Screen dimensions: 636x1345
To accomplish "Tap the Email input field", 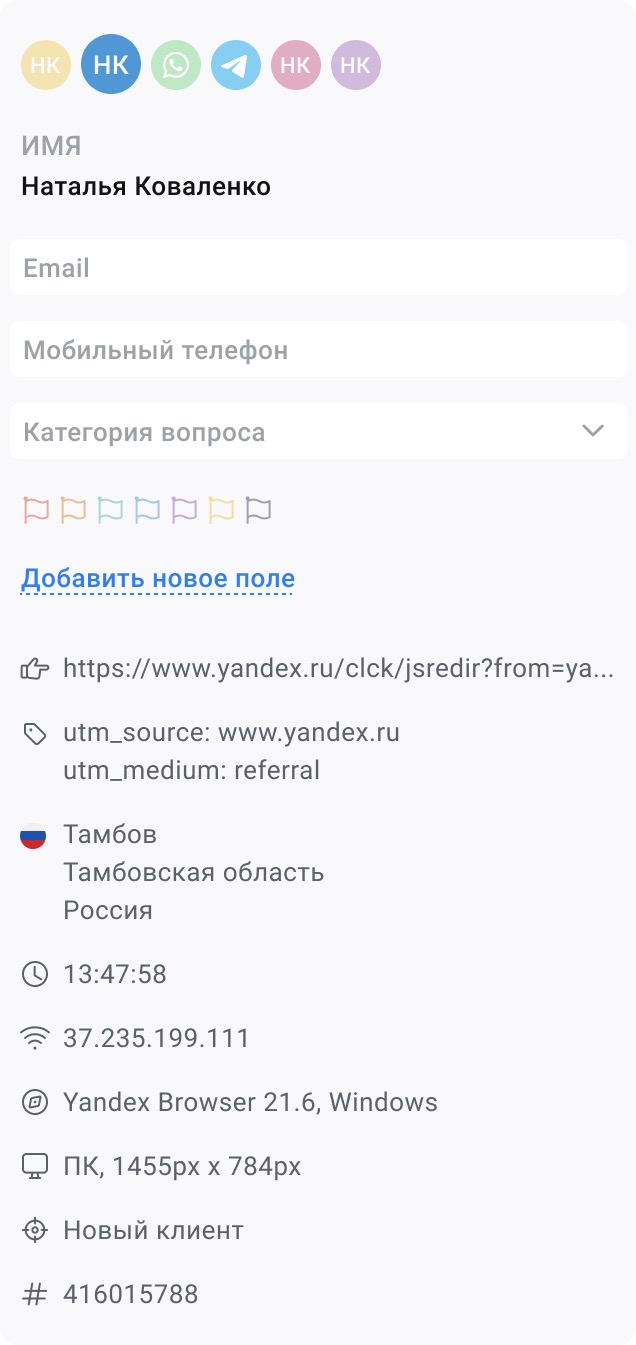I will click(318, 268).
